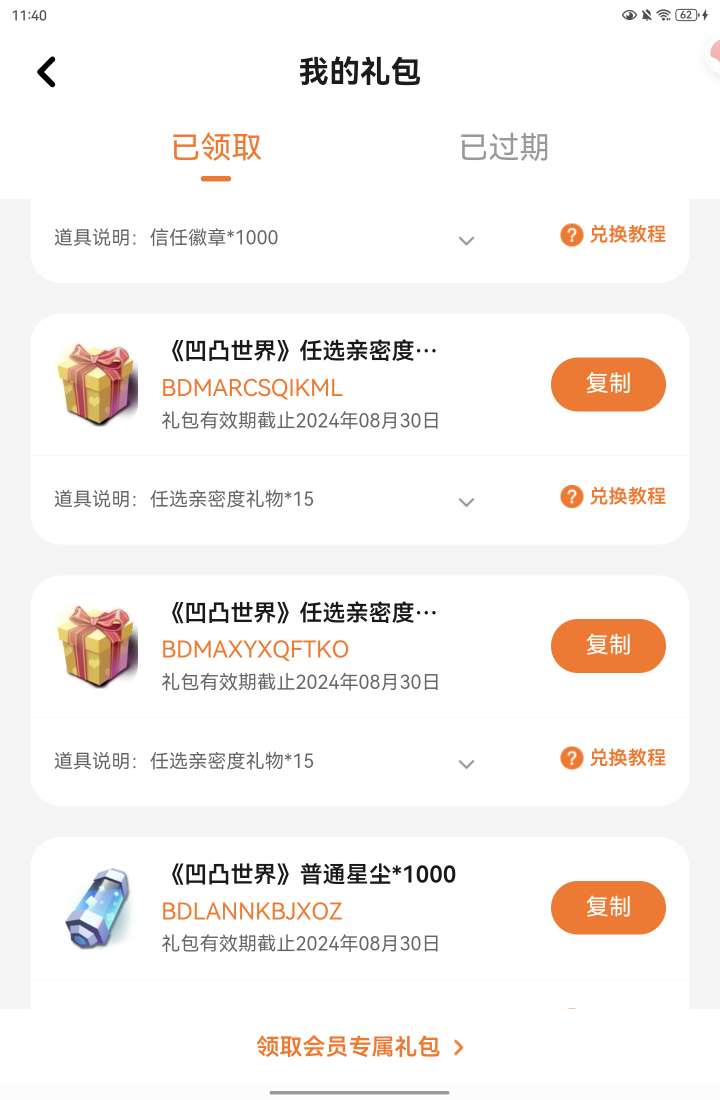Viewport: 720px width, 1100px height.
Task: Expand item description under BDMARCSQIKML
Action: click(x=466, y=501)
